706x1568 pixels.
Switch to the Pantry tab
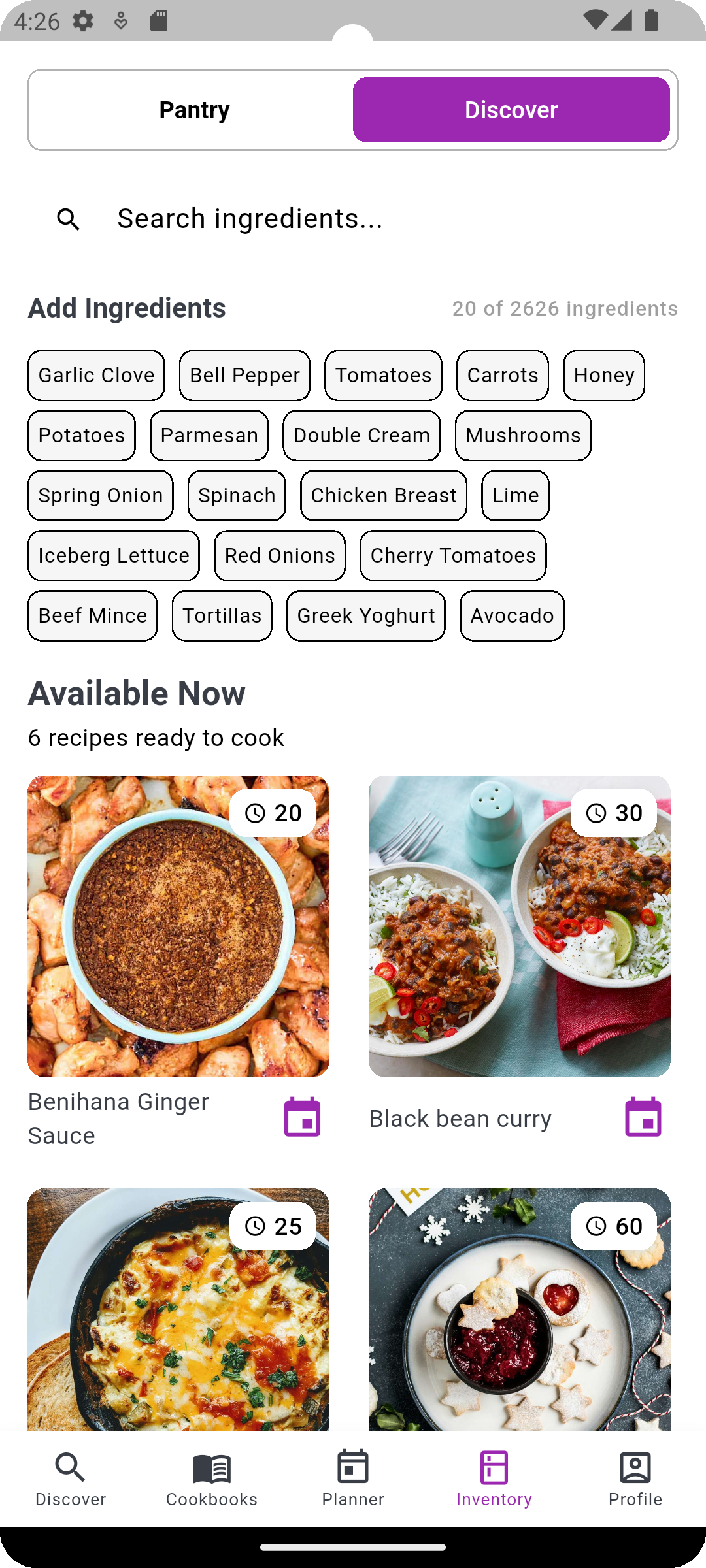(193, 109)
